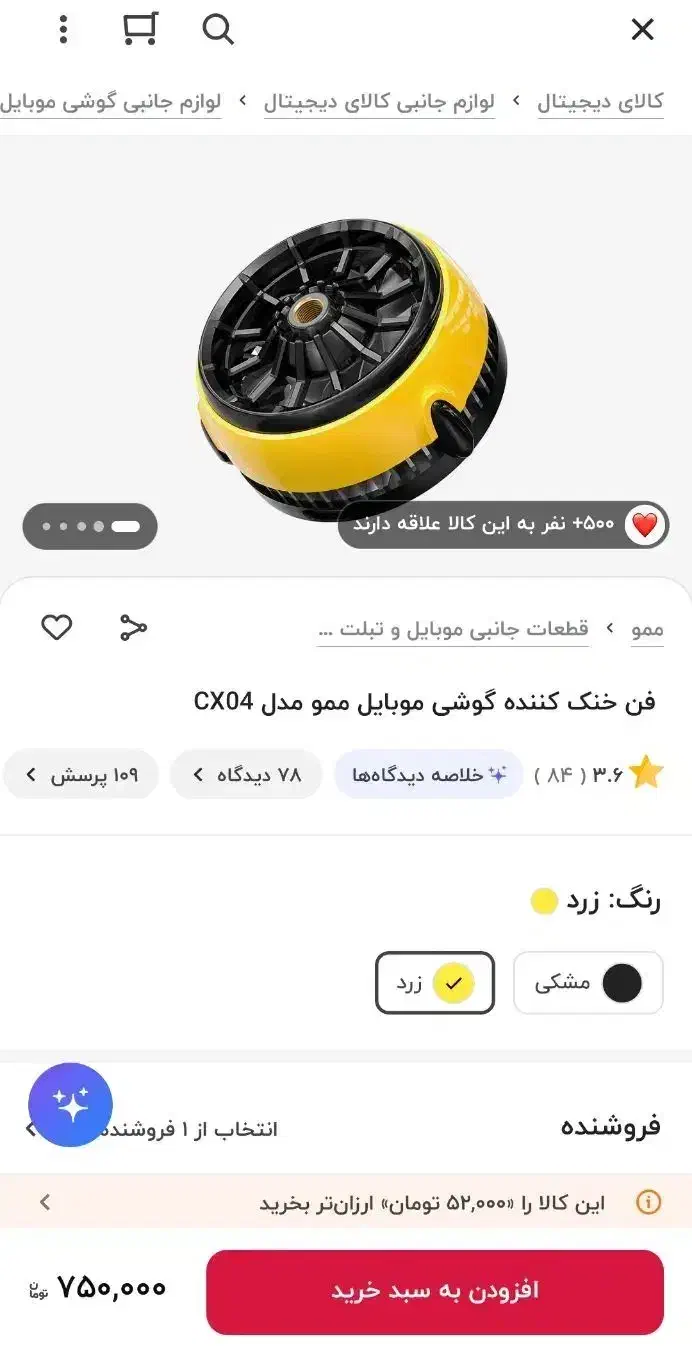Add product to favorites with heart icon
Screen dimensions: 692x1346
(x=56, y=628)
